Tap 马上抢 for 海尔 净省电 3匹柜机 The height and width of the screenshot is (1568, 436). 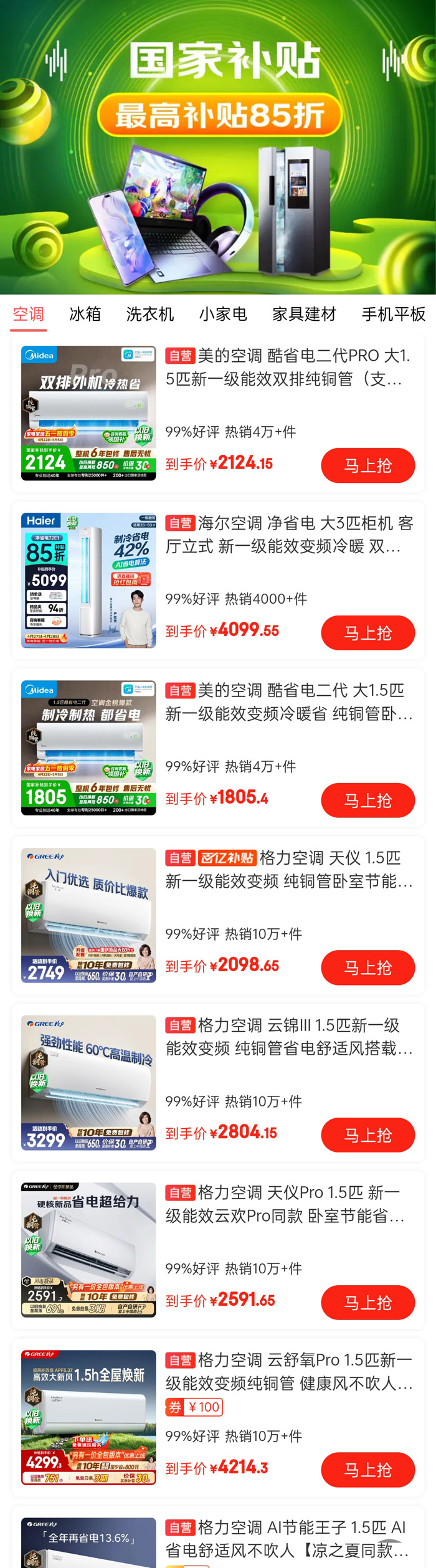pos(367,633)
